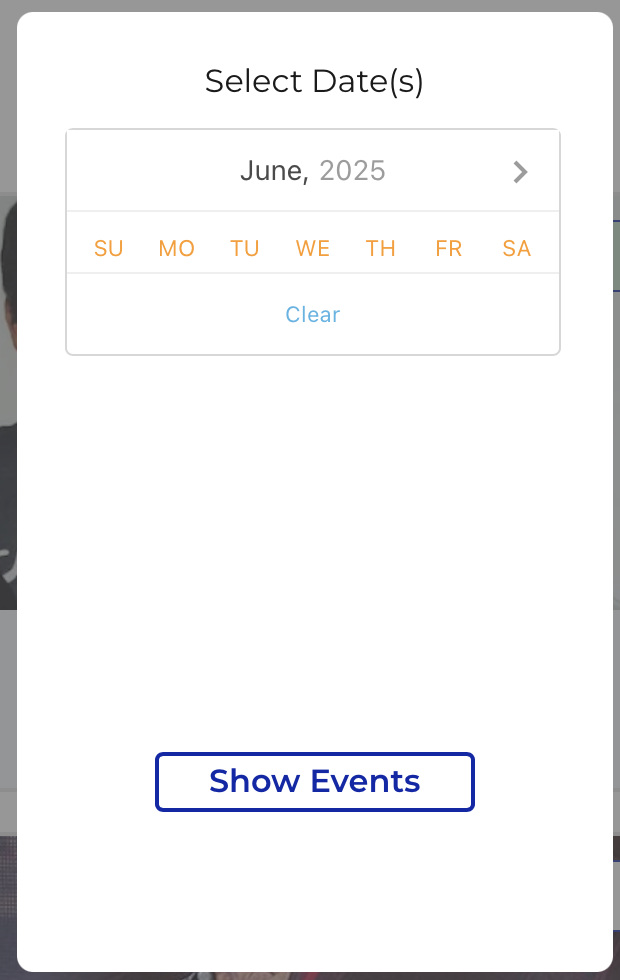Go to the next month arrow

[520, 172]
